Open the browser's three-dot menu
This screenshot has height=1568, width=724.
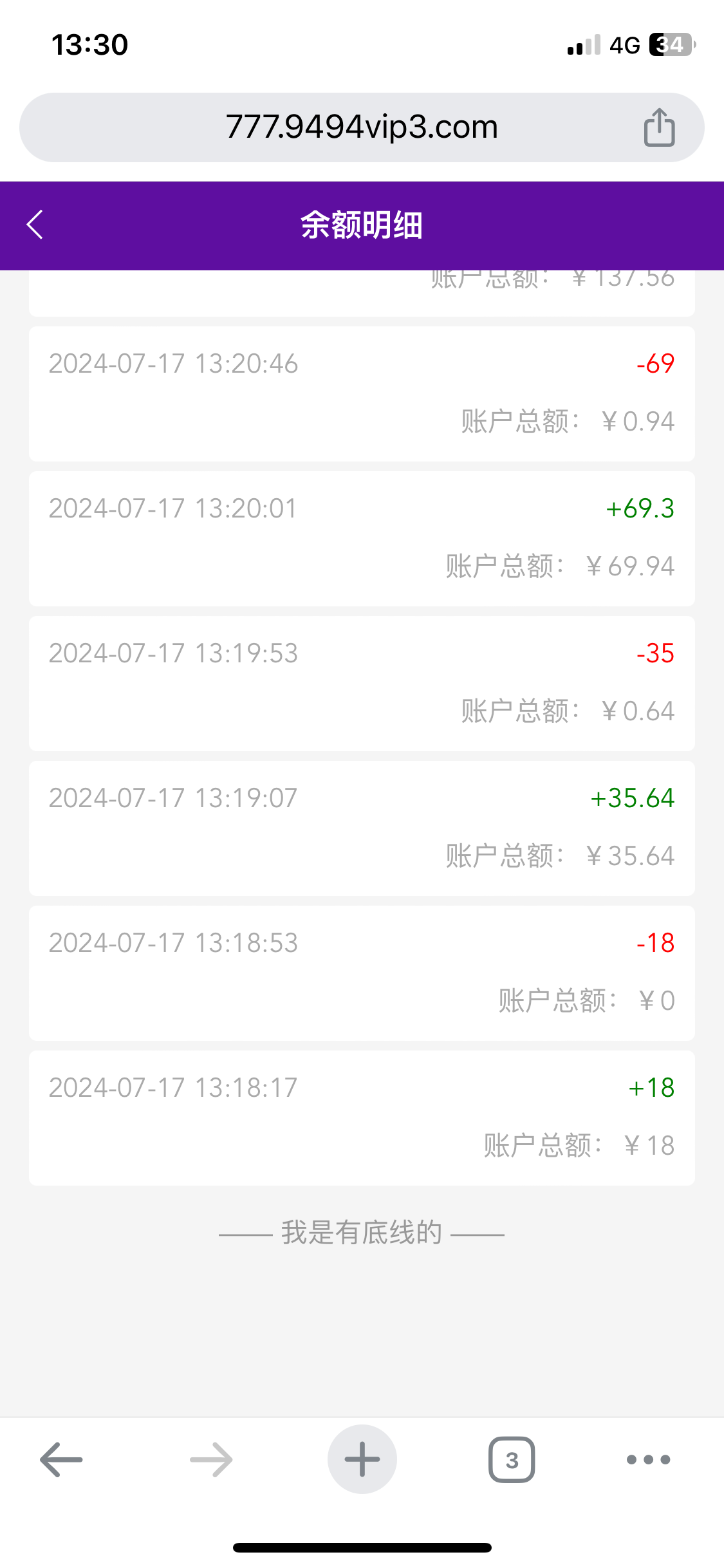[x=648, y=1459]
